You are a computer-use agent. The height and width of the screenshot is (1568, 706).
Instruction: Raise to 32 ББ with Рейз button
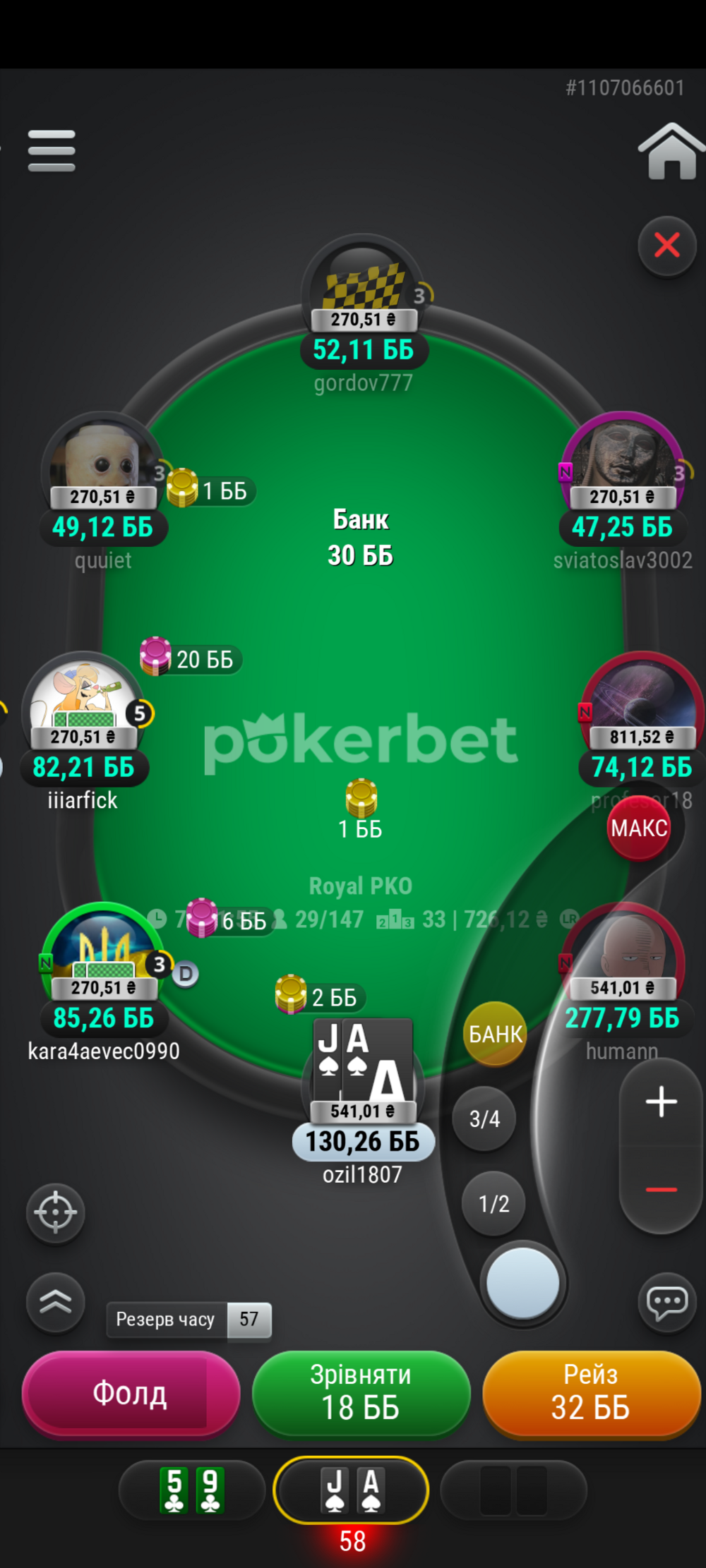(591, 1394)
